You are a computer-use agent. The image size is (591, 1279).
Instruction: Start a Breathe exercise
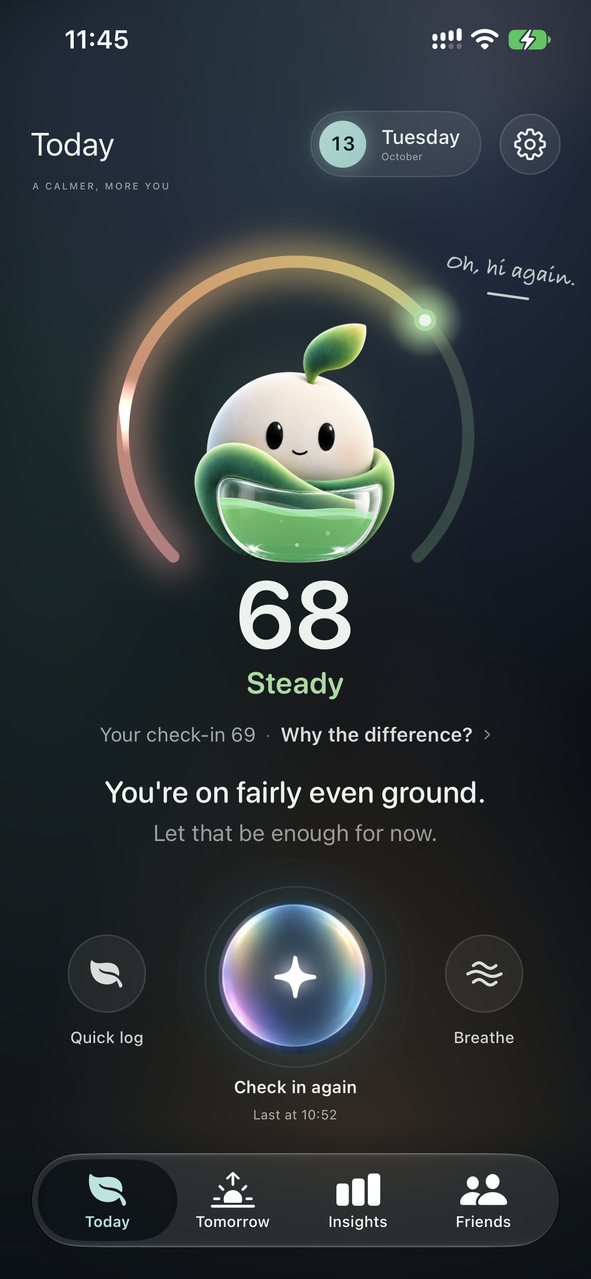[x=484, y=974]
